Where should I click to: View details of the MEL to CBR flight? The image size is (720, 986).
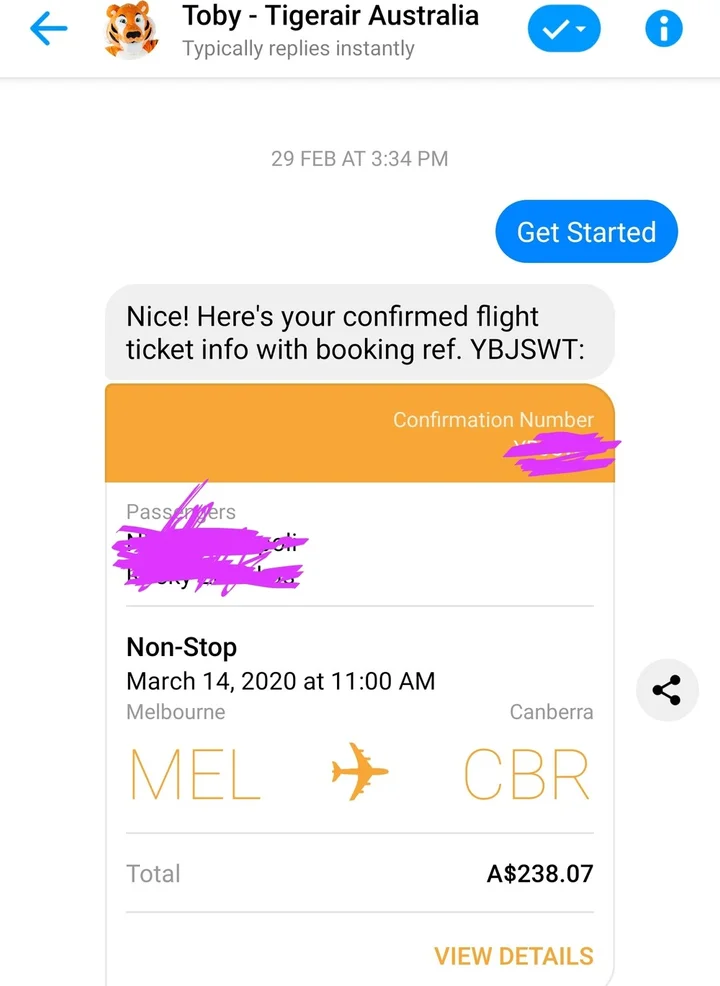tap(513, 955)
